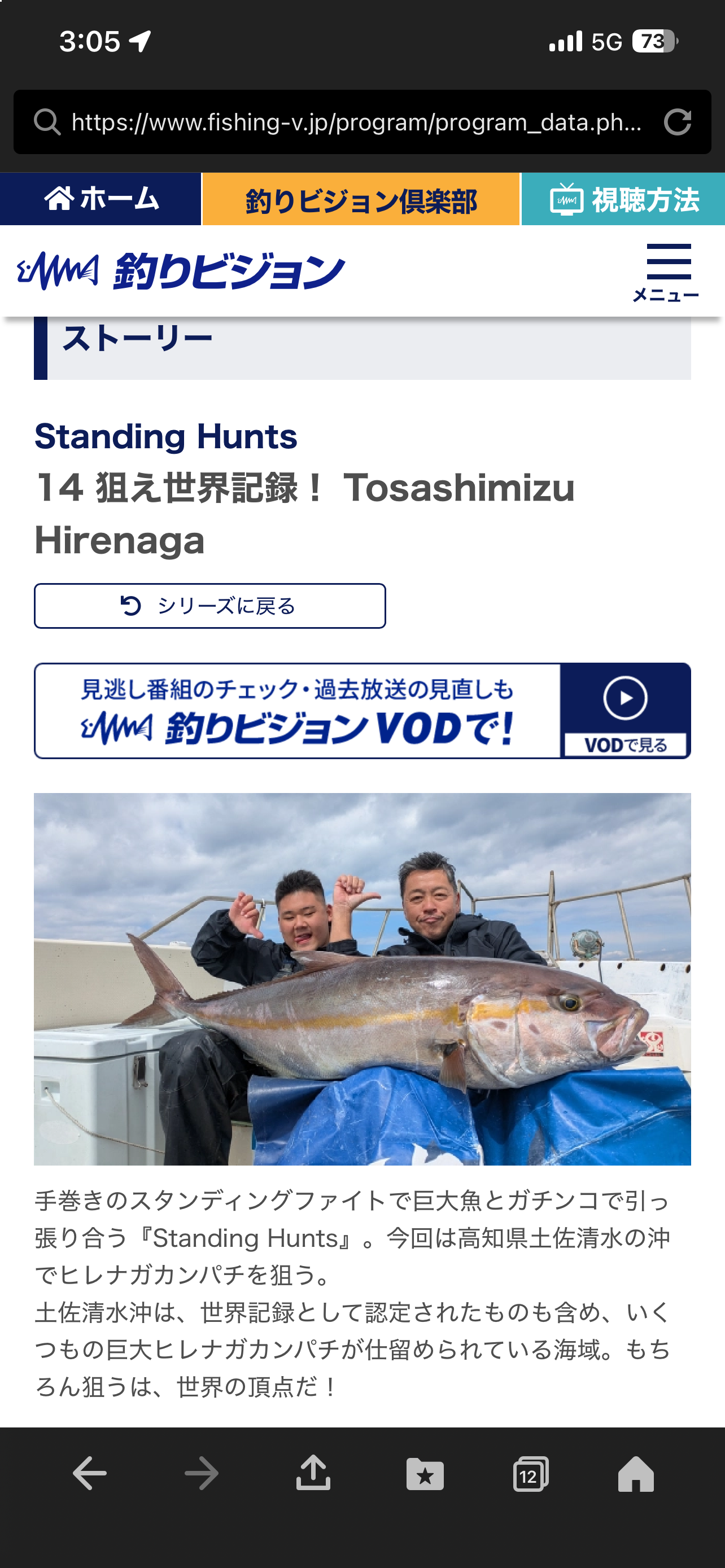Screen dimensions: 725x1568
Task: Open browser bookmarks
Action: tap(425, 1474)
